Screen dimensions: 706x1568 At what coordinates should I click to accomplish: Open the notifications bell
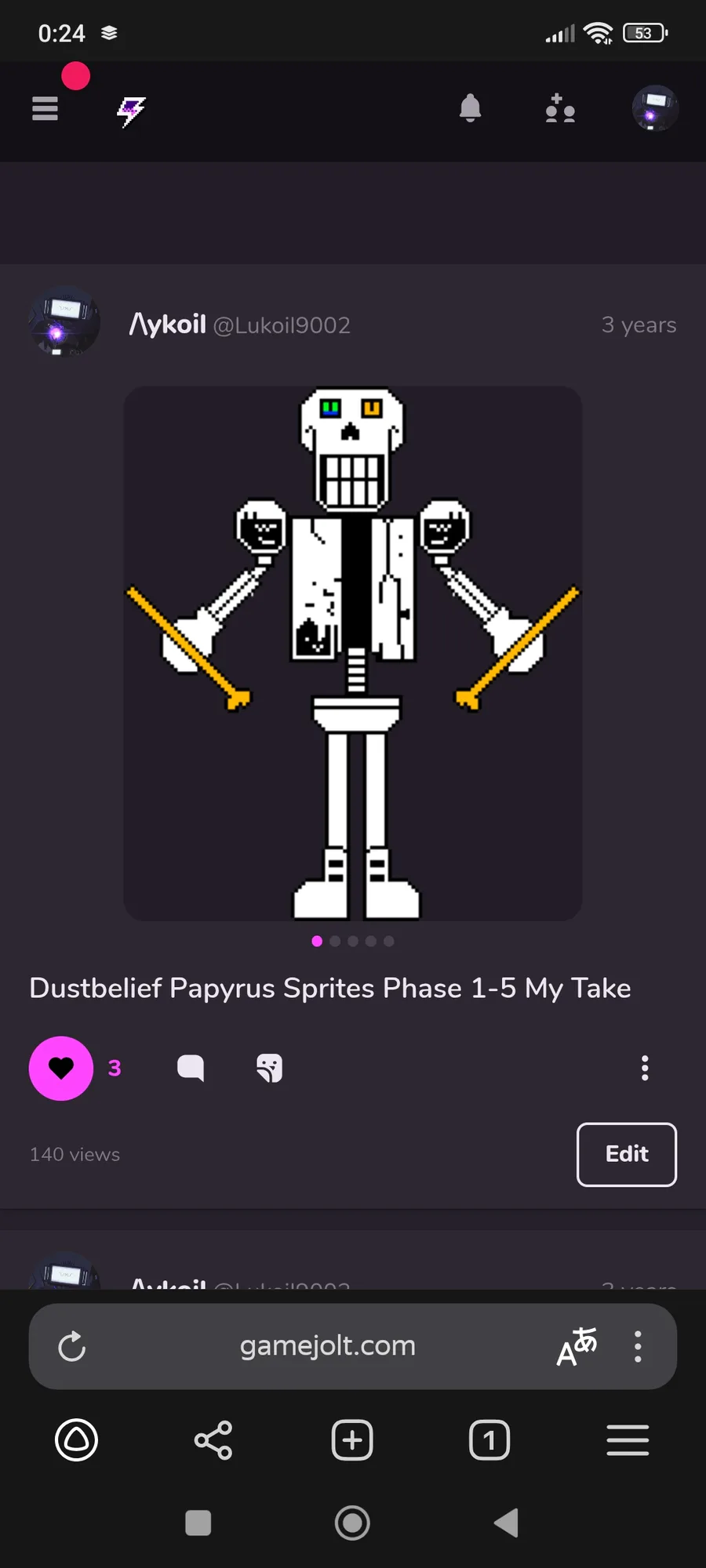tap(470, 108)
